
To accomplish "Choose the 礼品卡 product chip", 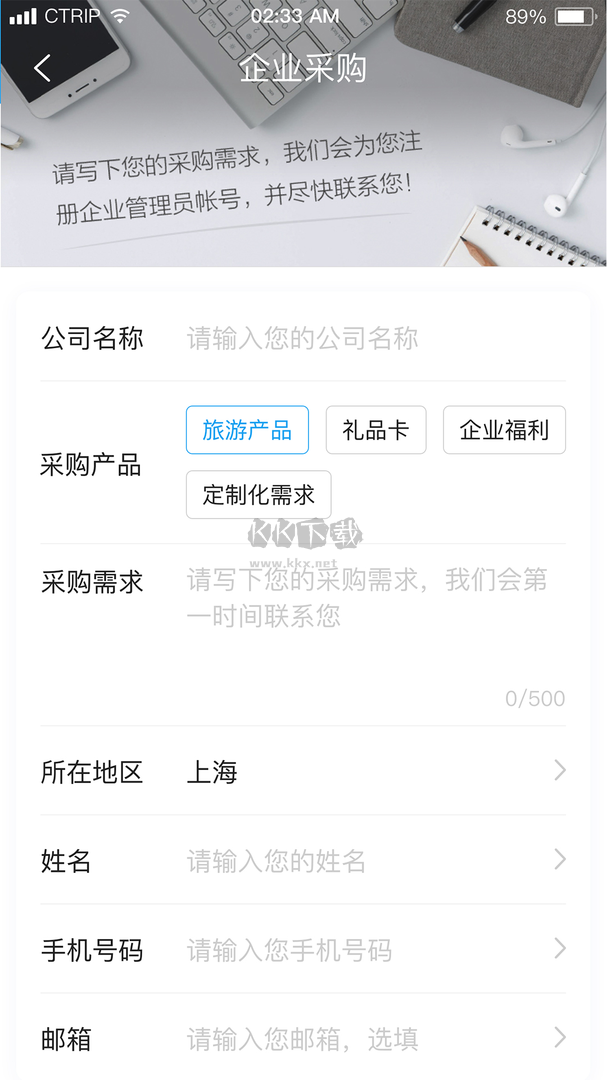I will [376, 430].
